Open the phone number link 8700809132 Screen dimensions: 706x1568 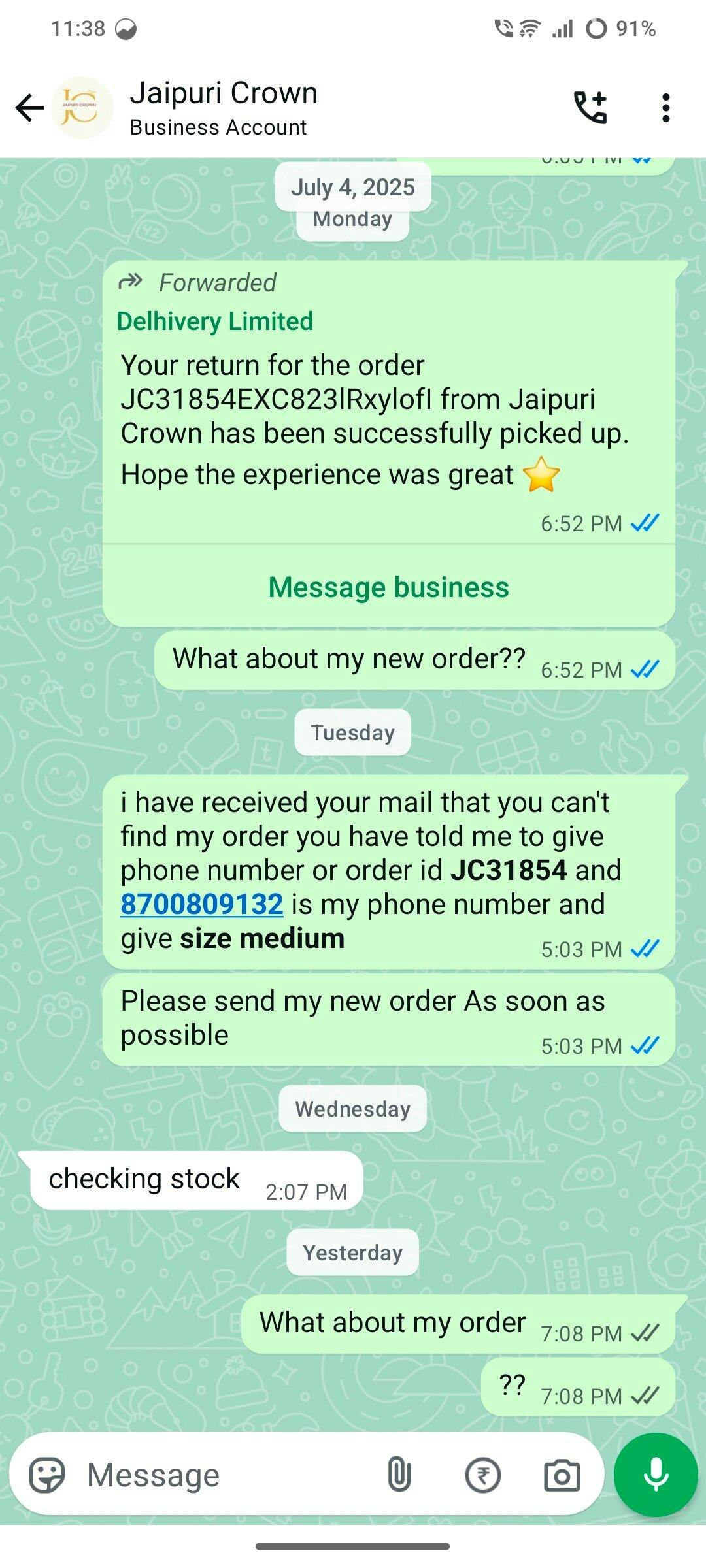pos(202,904)
